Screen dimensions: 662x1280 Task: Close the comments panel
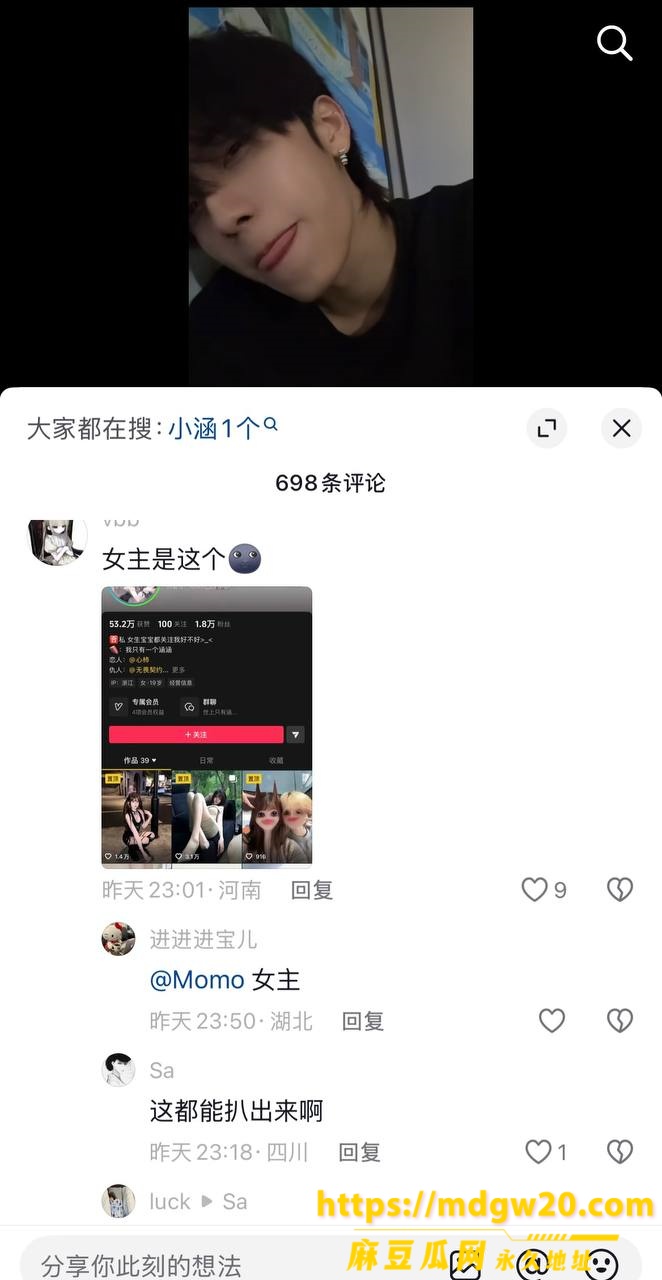pos(621,428)
